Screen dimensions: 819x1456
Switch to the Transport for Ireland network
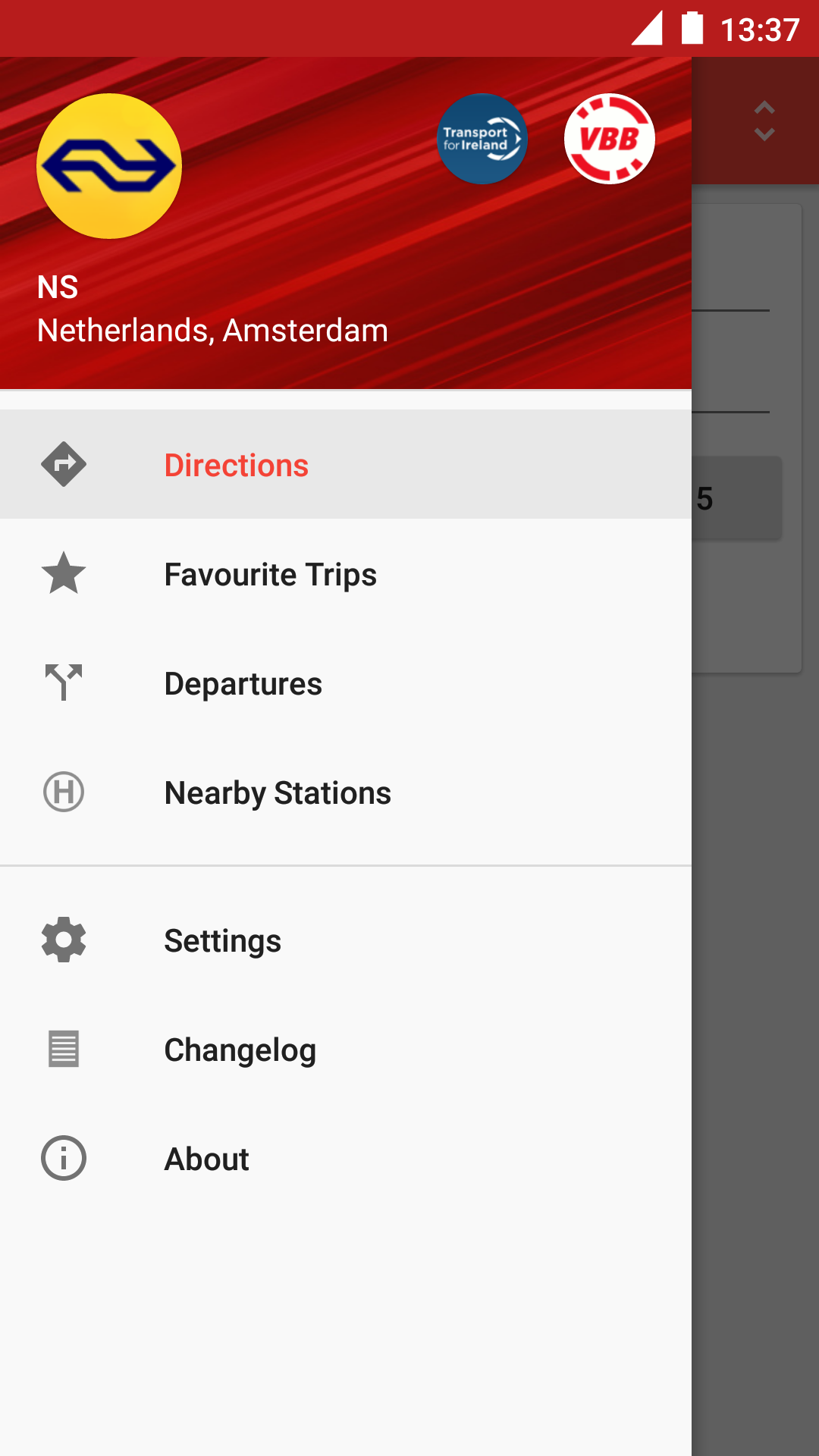(482, 139)
